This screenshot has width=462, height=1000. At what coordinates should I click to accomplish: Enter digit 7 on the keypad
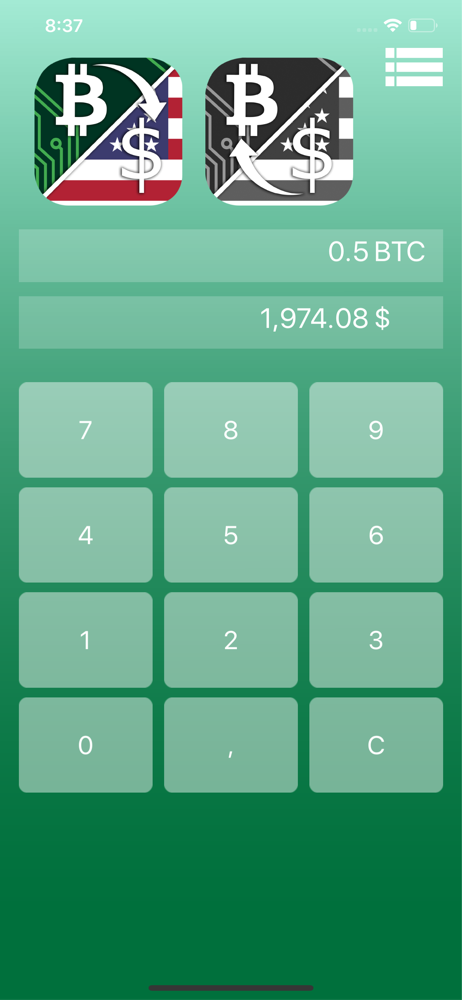click(86, 430)
